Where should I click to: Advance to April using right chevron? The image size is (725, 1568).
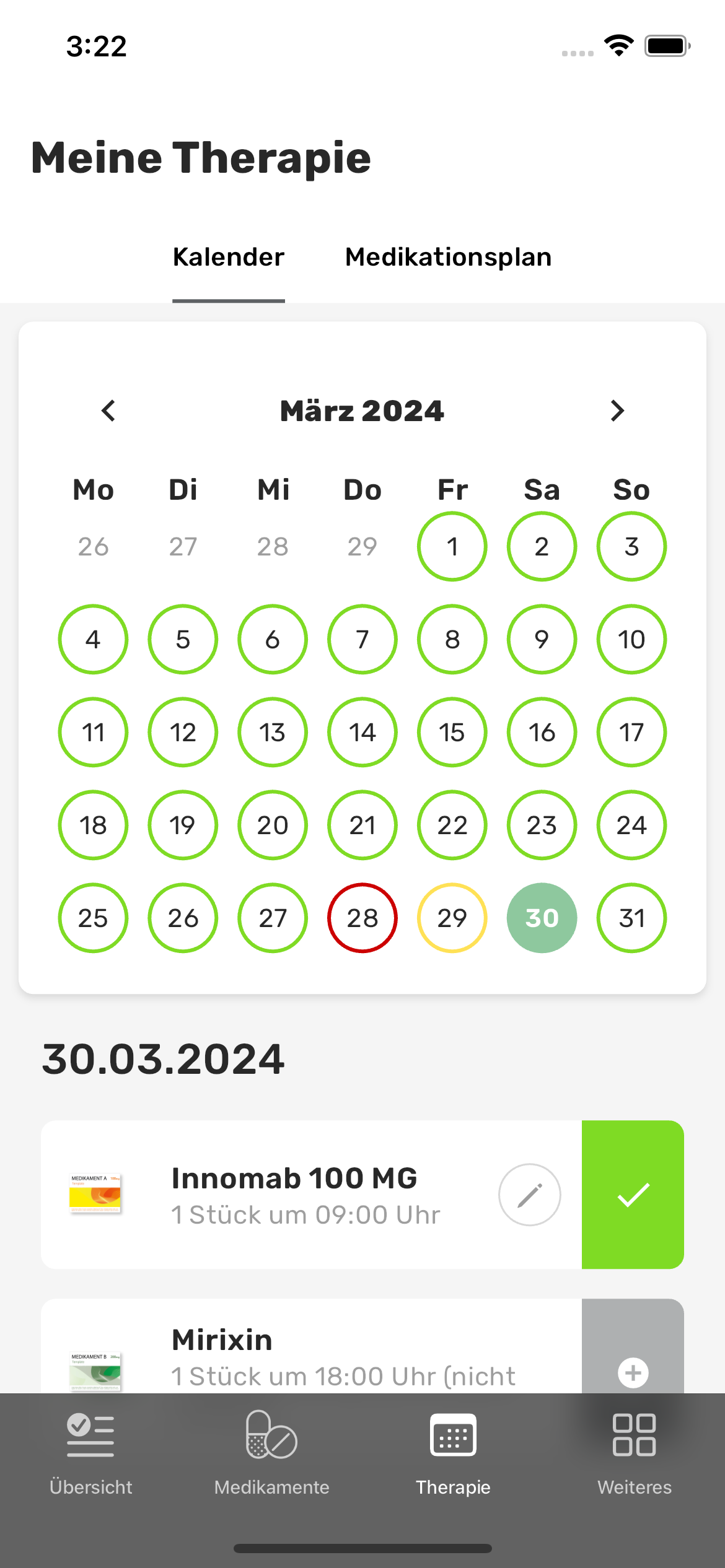(617, 411)
